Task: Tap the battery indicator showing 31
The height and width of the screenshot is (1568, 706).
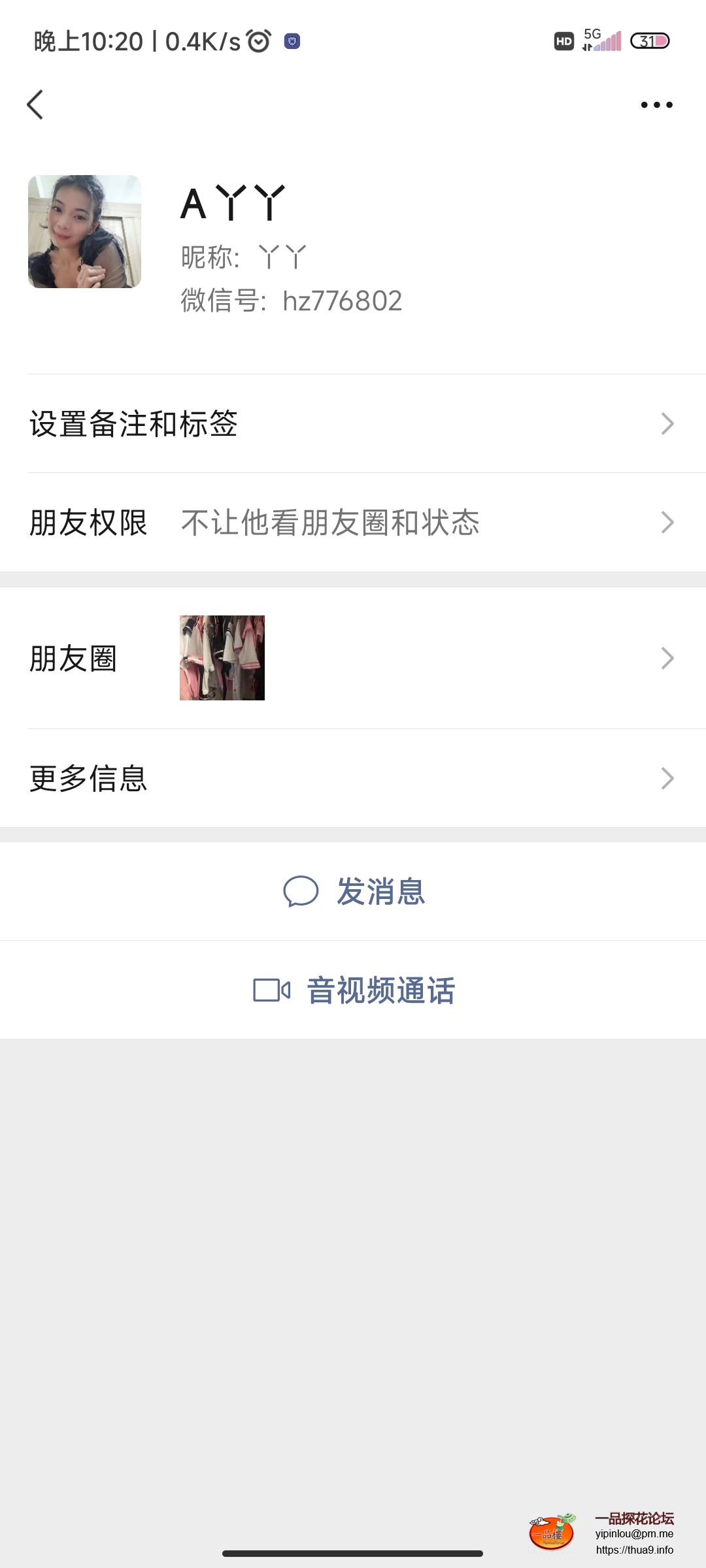Action: [x=649, y=41]
